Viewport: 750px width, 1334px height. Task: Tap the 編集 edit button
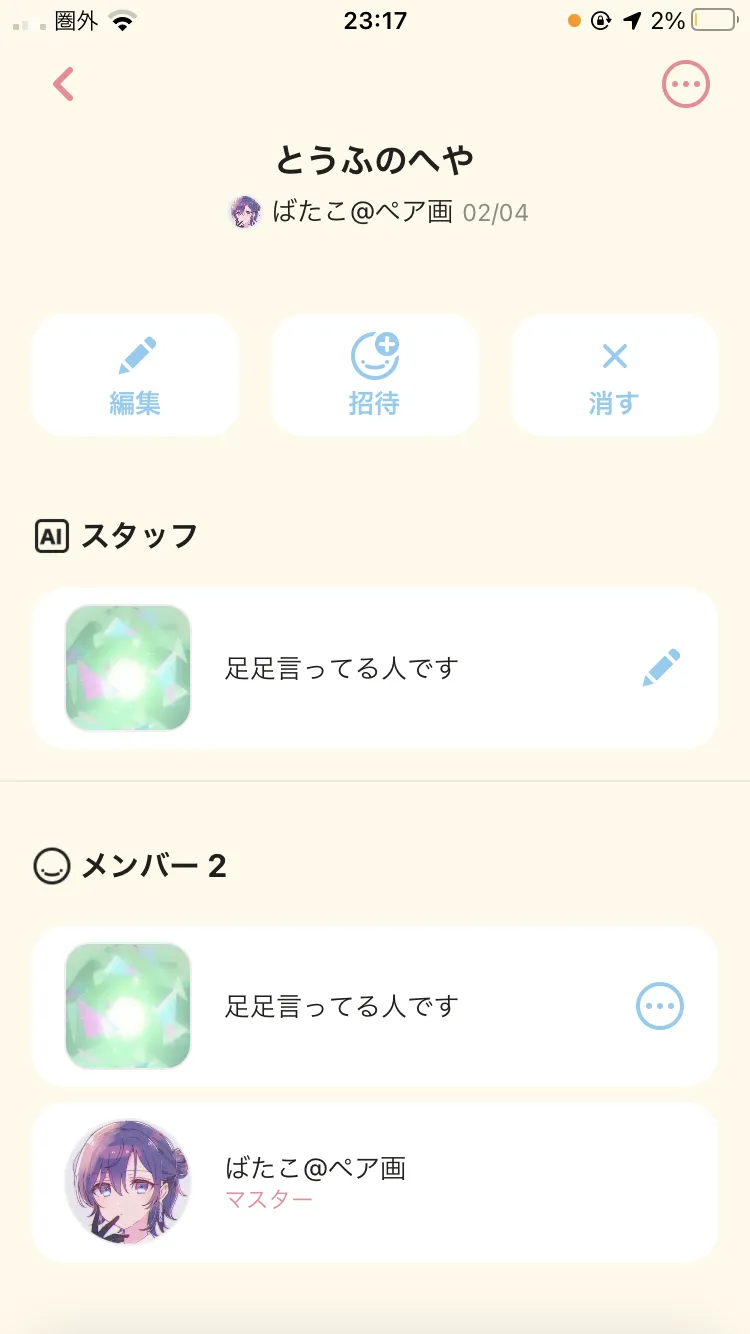pyautogui.click(x=135, y=376)
